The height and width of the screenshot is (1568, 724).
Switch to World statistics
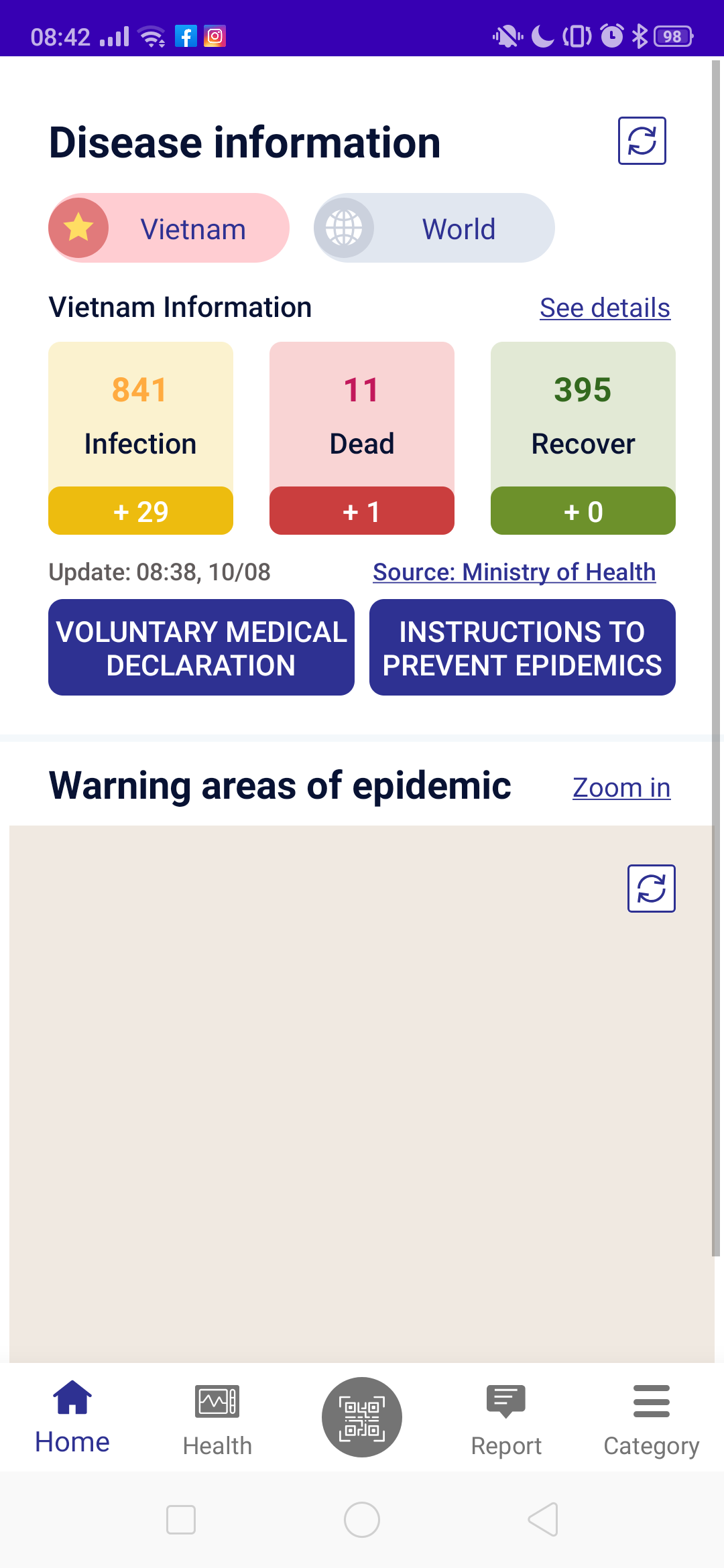(434, 228)
